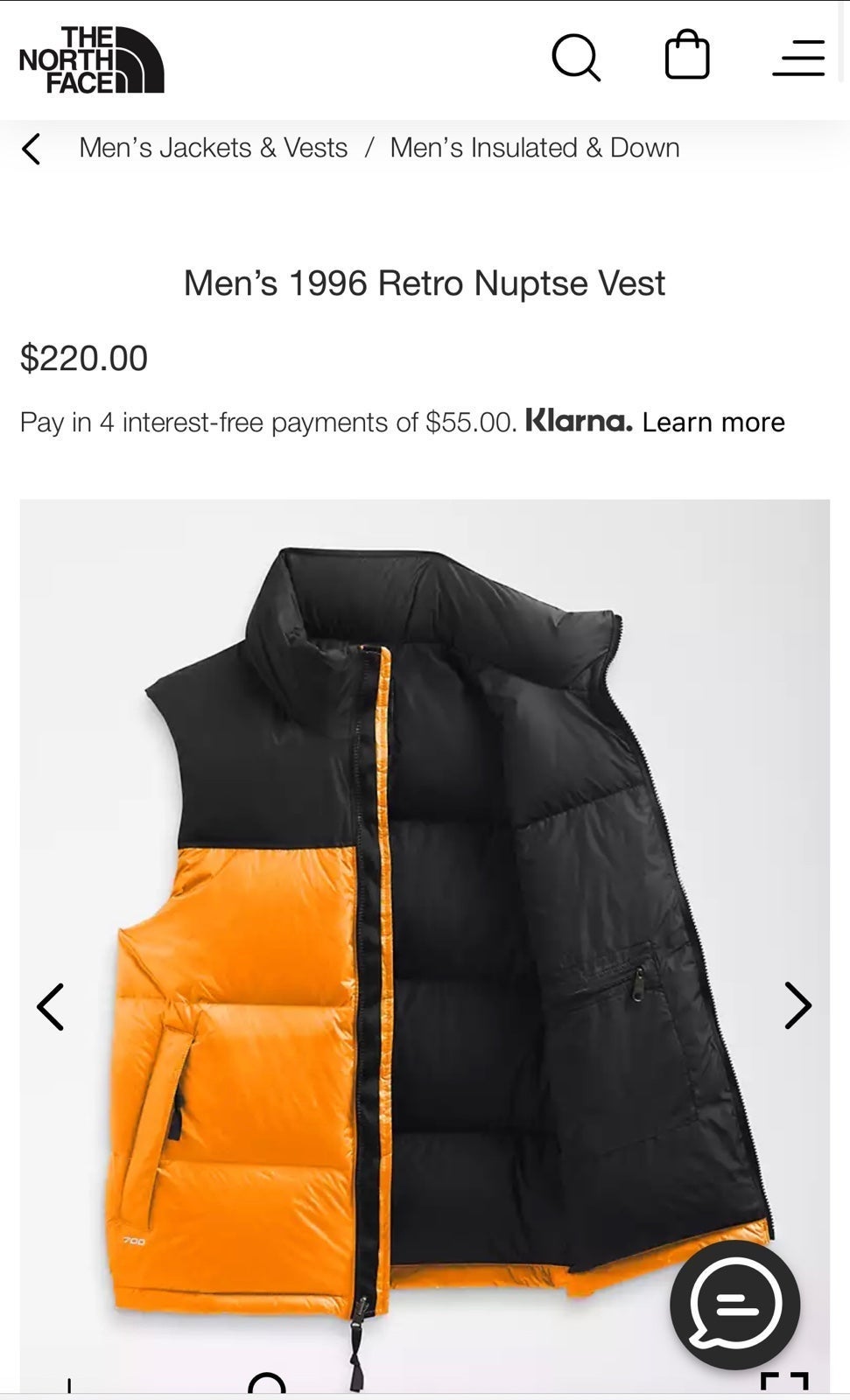
Task: Open the live chat bubble
Action: coord(735,1305)
